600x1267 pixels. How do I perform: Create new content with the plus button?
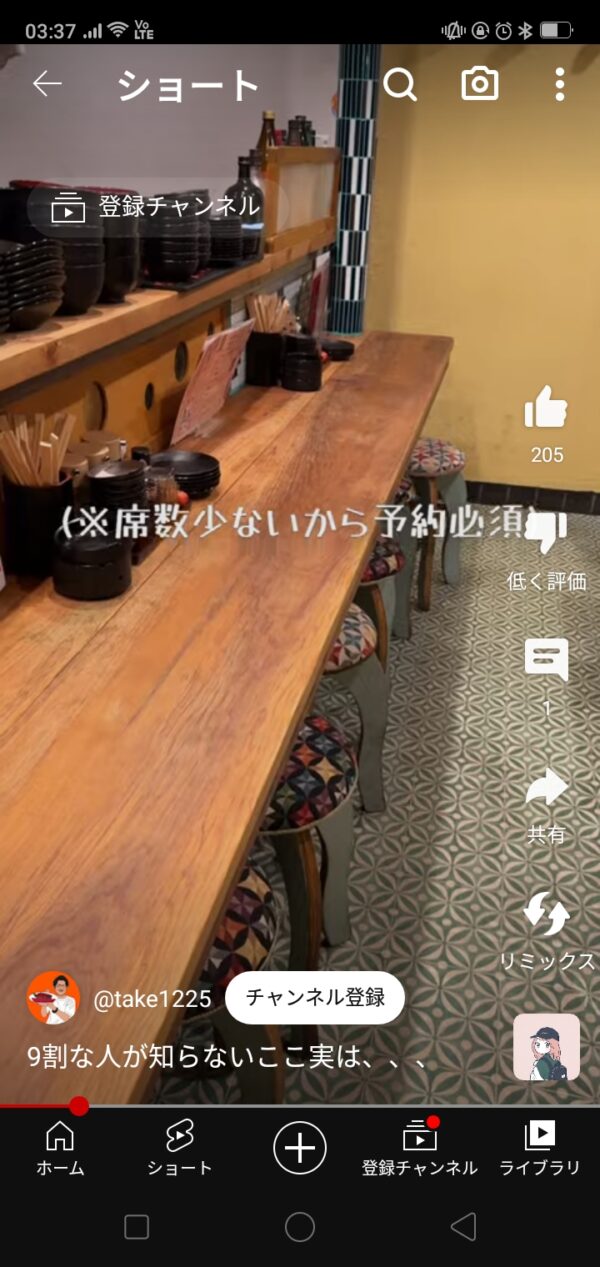[300, 1147]
